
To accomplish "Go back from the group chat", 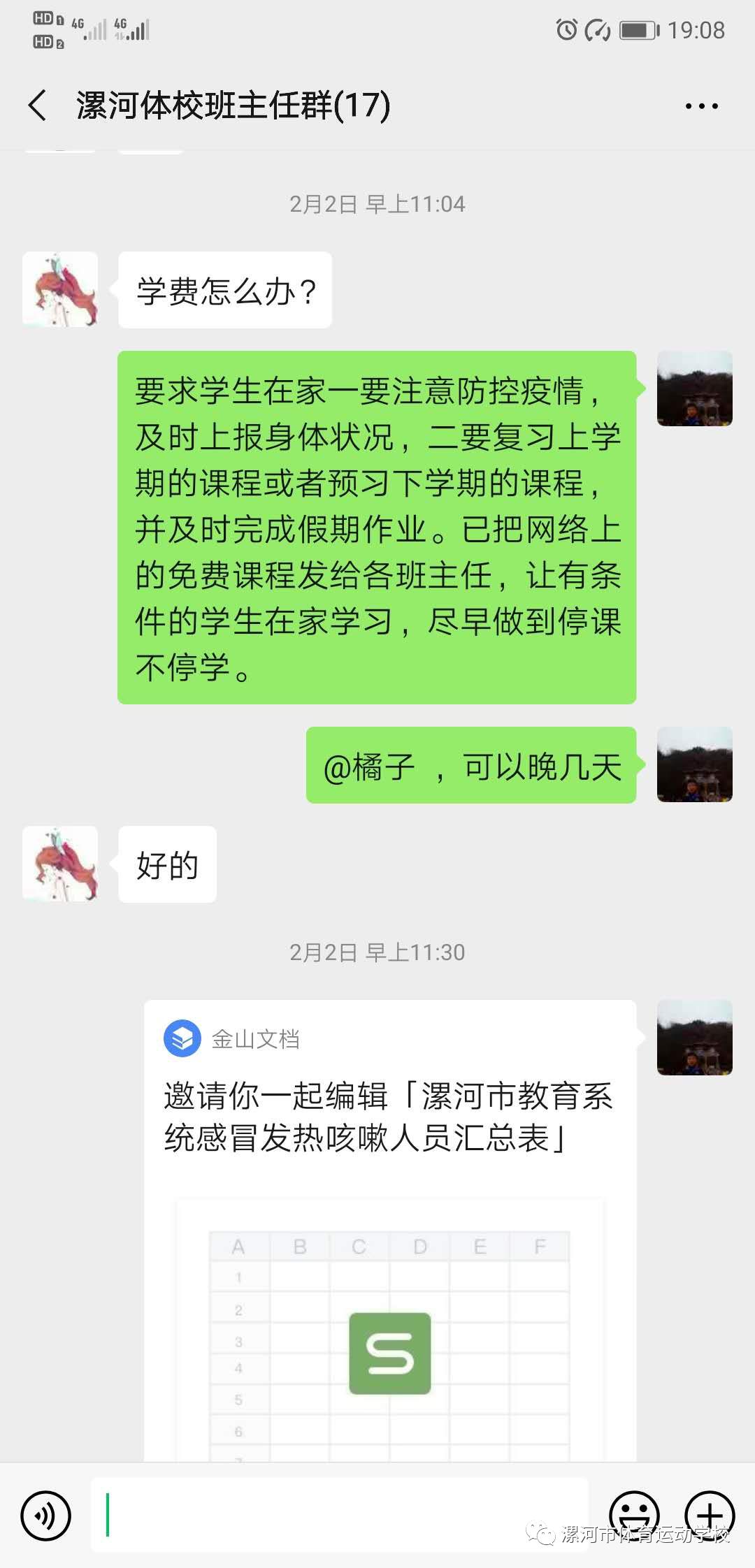I will coord(38,106).
